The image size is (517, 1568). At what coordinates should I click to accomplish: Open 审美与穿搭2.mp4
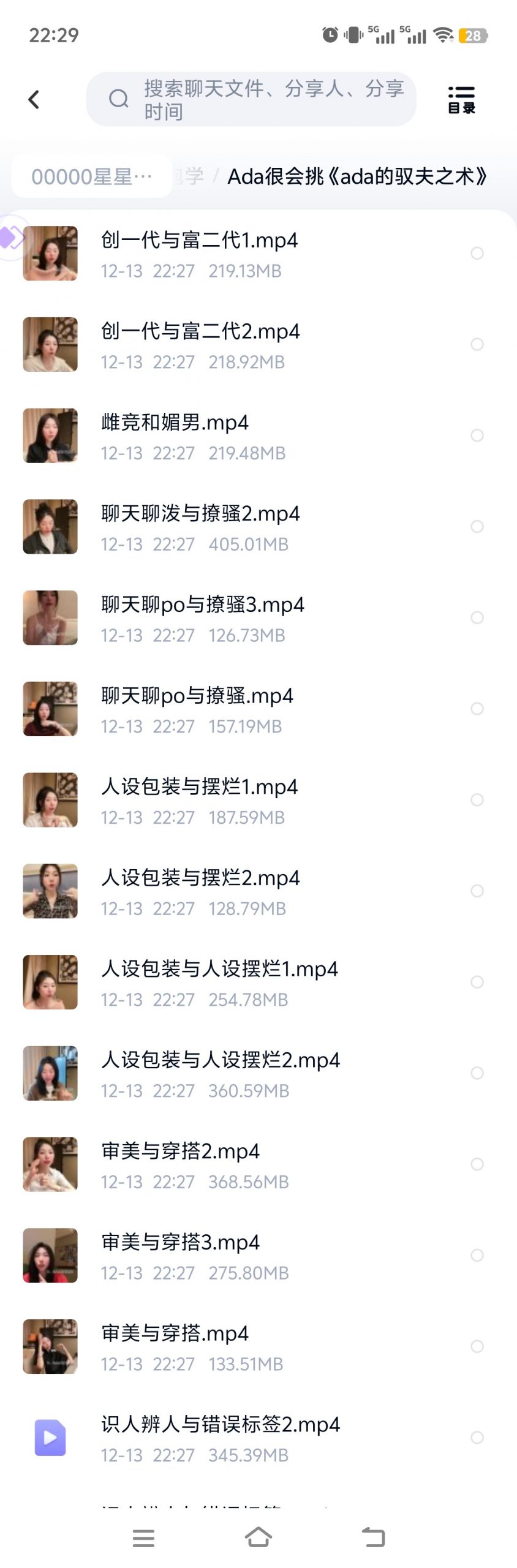(180, 1151)
